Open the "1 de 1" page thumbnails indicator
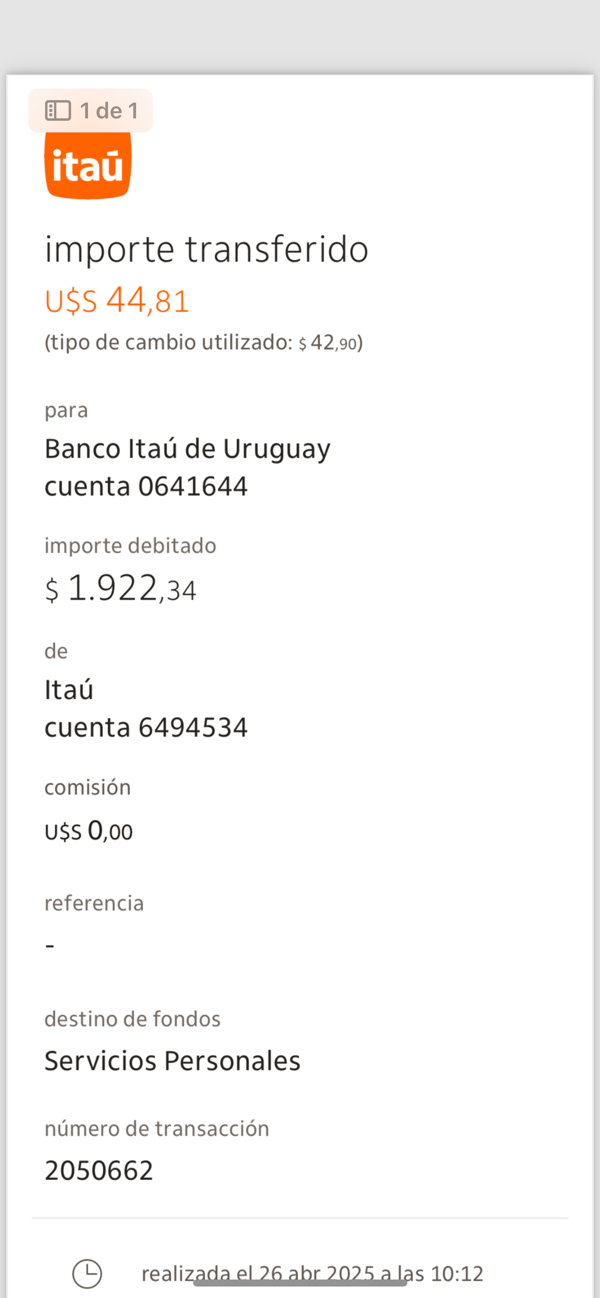The height and width of the screenshot is (1298, 600). pyautogui.click(x=91, y=111)
